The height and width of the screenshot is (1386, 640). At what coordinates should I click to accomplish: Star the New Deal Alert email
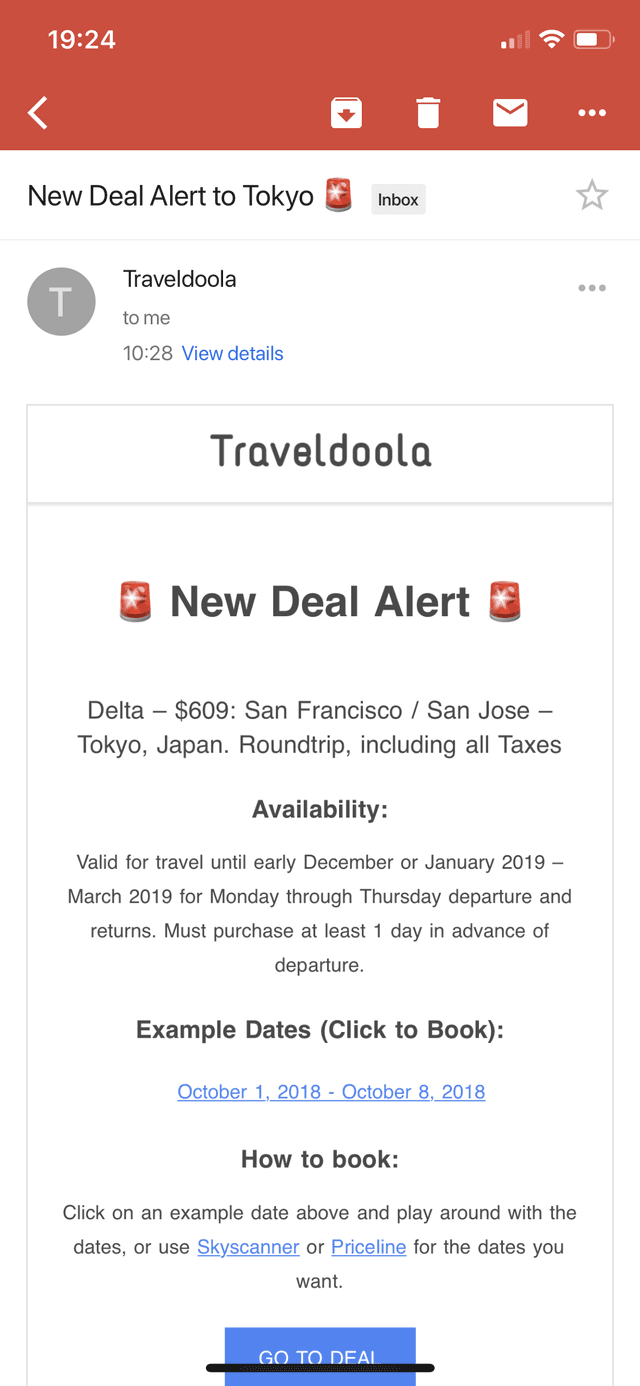click(x=592, y=195)
